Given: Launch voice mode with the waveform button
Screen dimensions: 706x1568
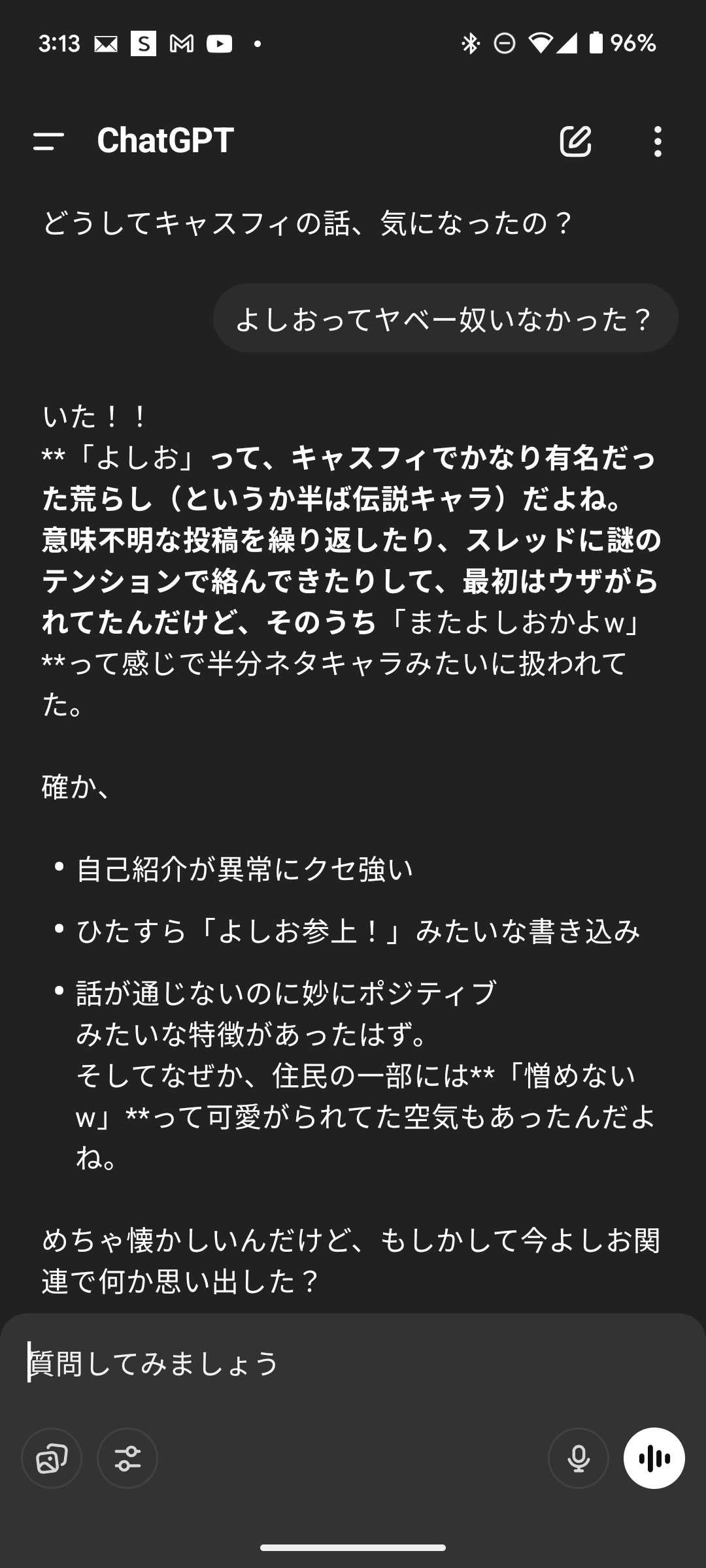Looking at the screenshot, I should coord(654,1458).
